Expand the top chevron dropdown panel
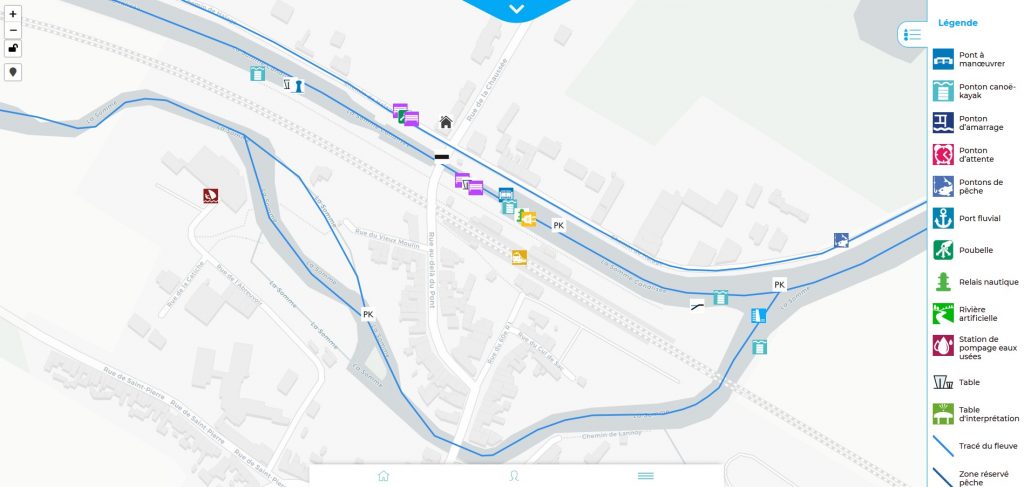 [516, 9]
